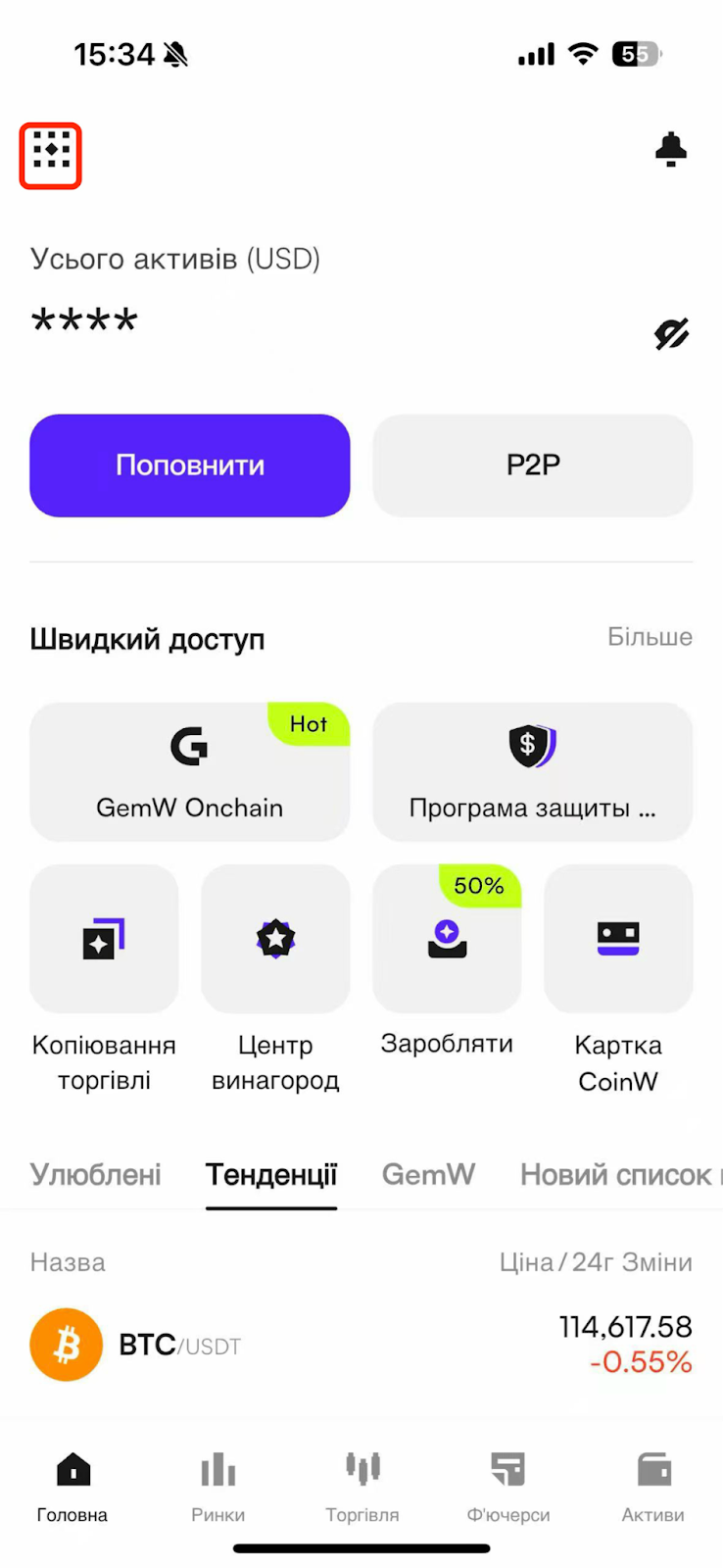Open Копіювання торгівлі shortcut
This screenshot has height=1568, width=723.
104,980
